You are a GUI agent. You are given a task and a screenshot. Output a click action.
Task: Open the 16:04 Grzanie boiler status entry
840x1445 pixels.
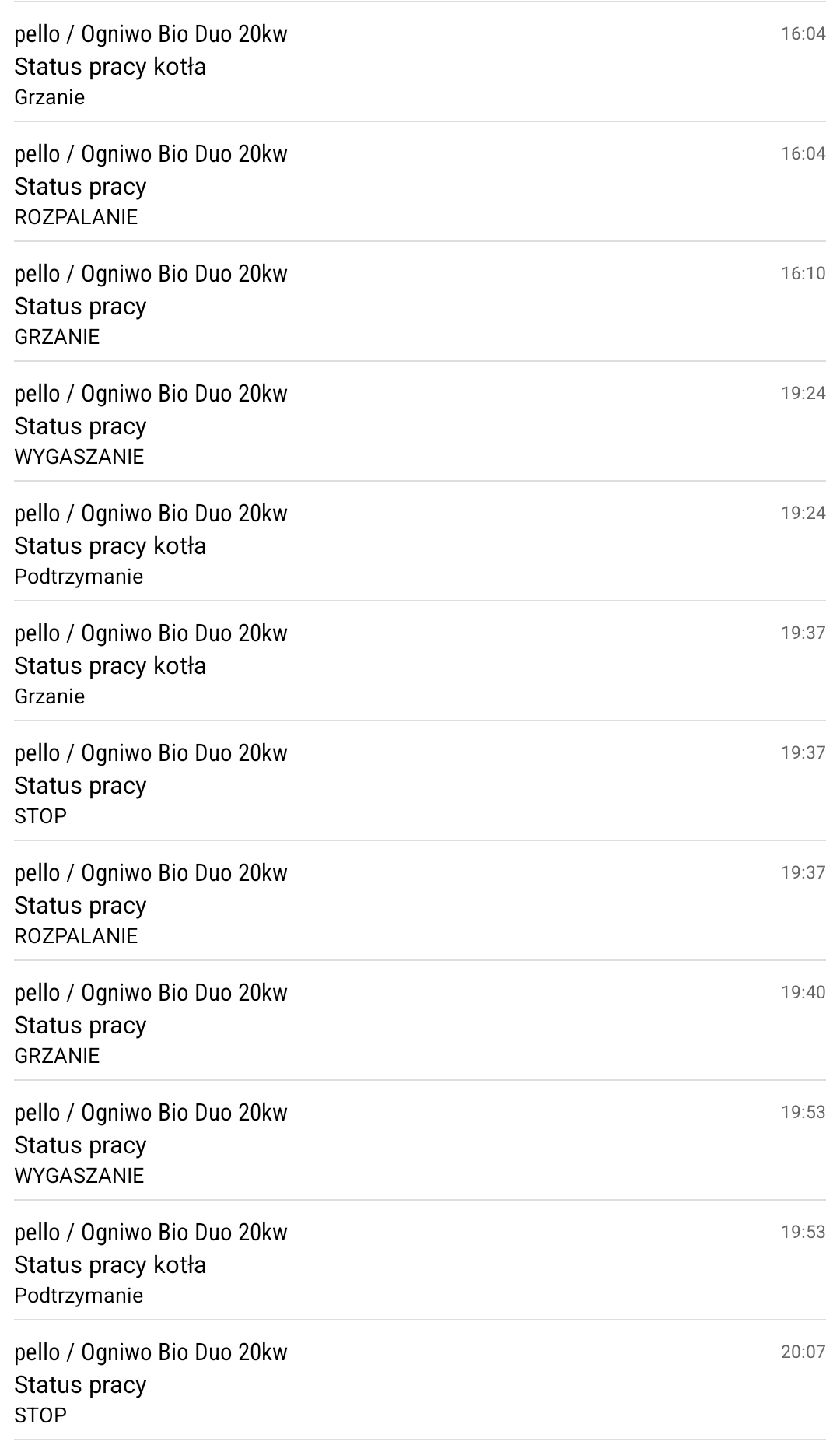pyautogui.click(x=420, y=65)
